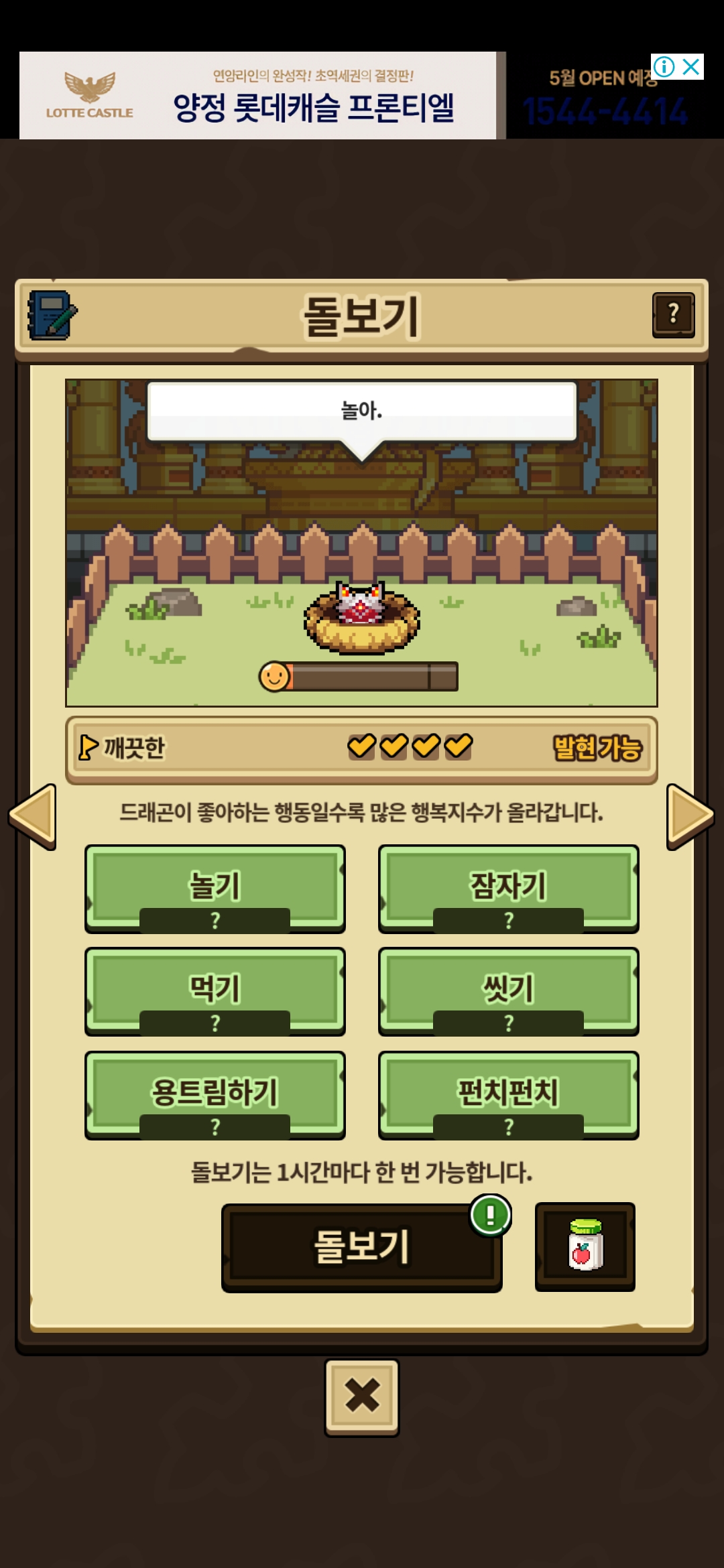Open the apple jar item button
The width and height of the screenshot is (724, 1568).
[585, 1246]
